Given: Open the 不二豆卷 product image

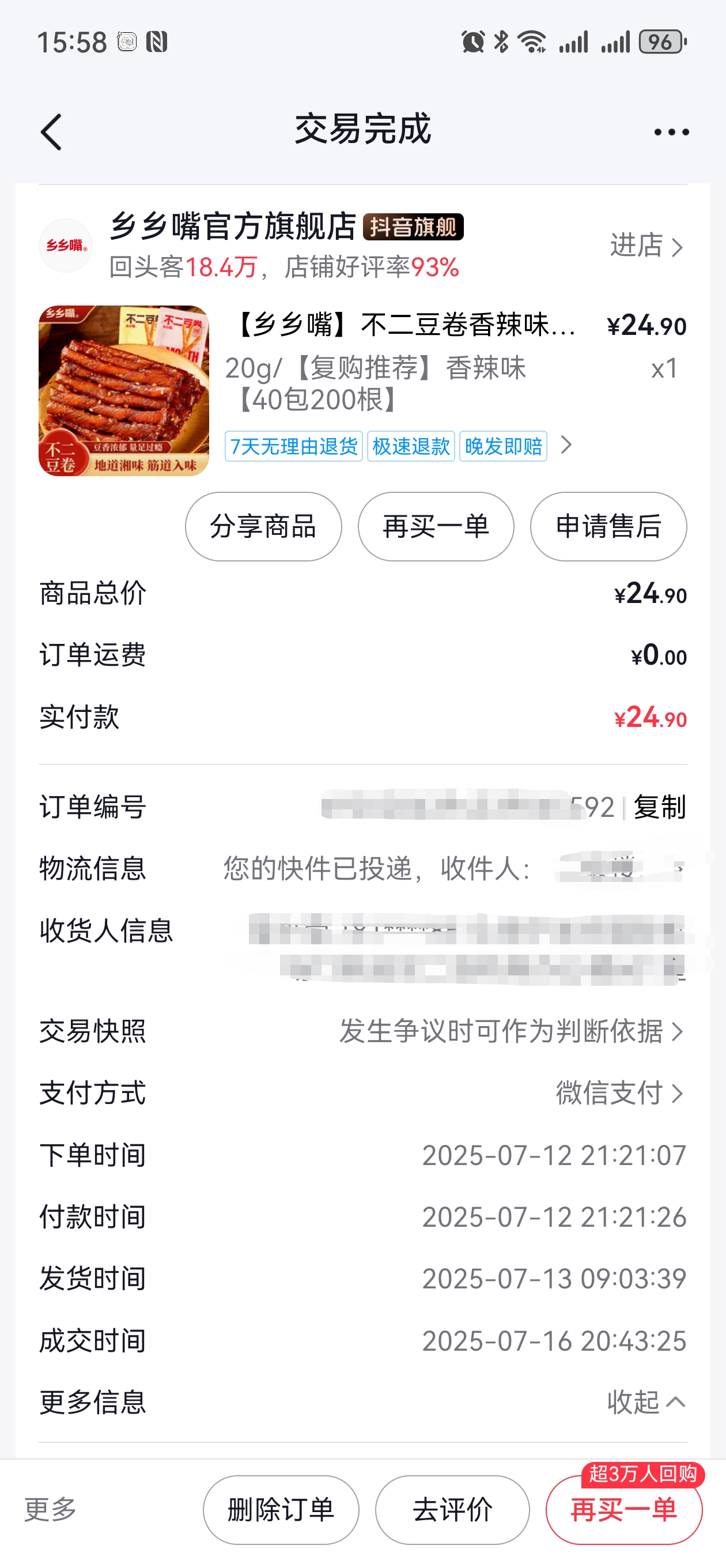Looking at the screenshot, I should 123,390.
